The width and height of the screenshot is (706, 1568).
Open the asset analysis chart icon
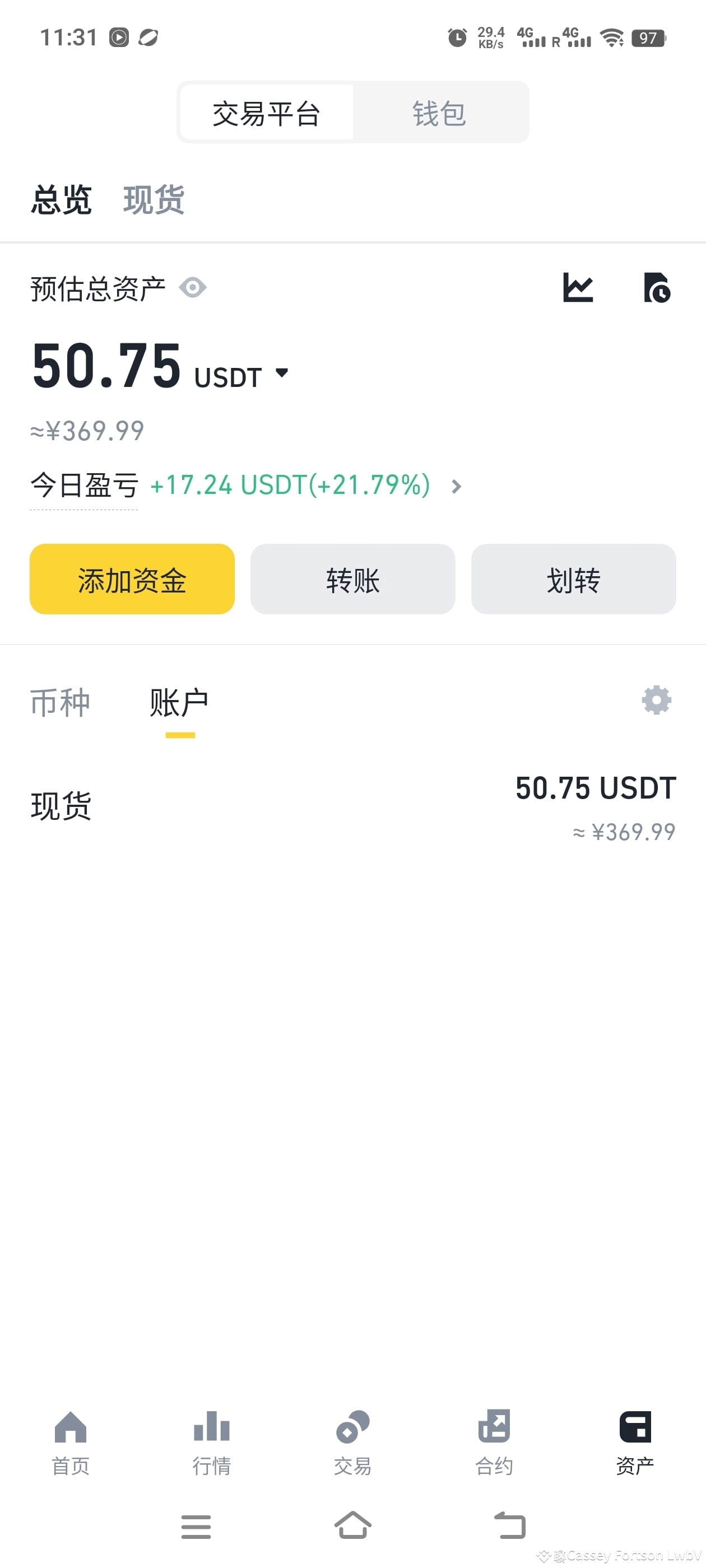(578, 287)
